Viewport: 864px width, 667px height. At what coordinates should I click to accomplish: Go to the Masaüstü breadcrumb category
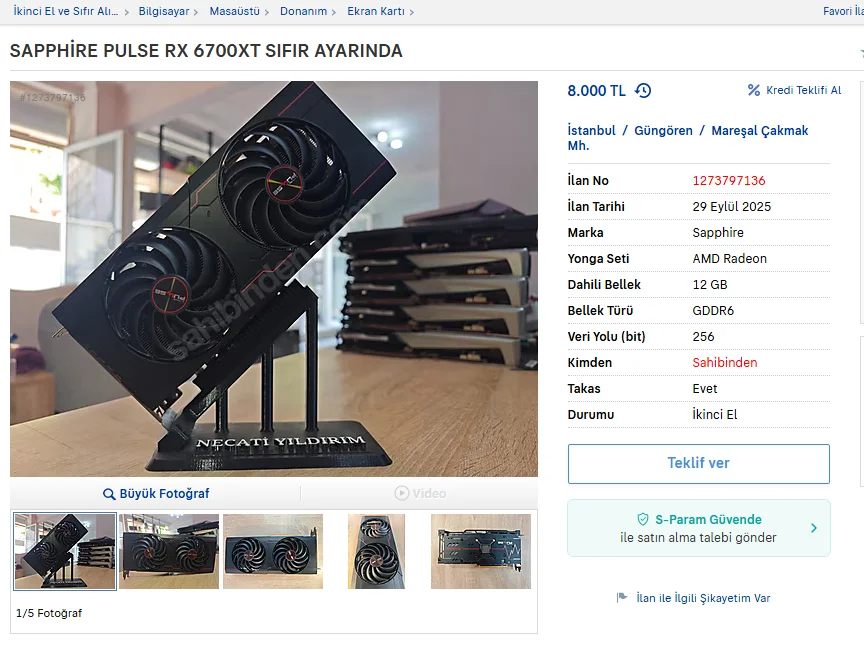[x=234, y=12]
